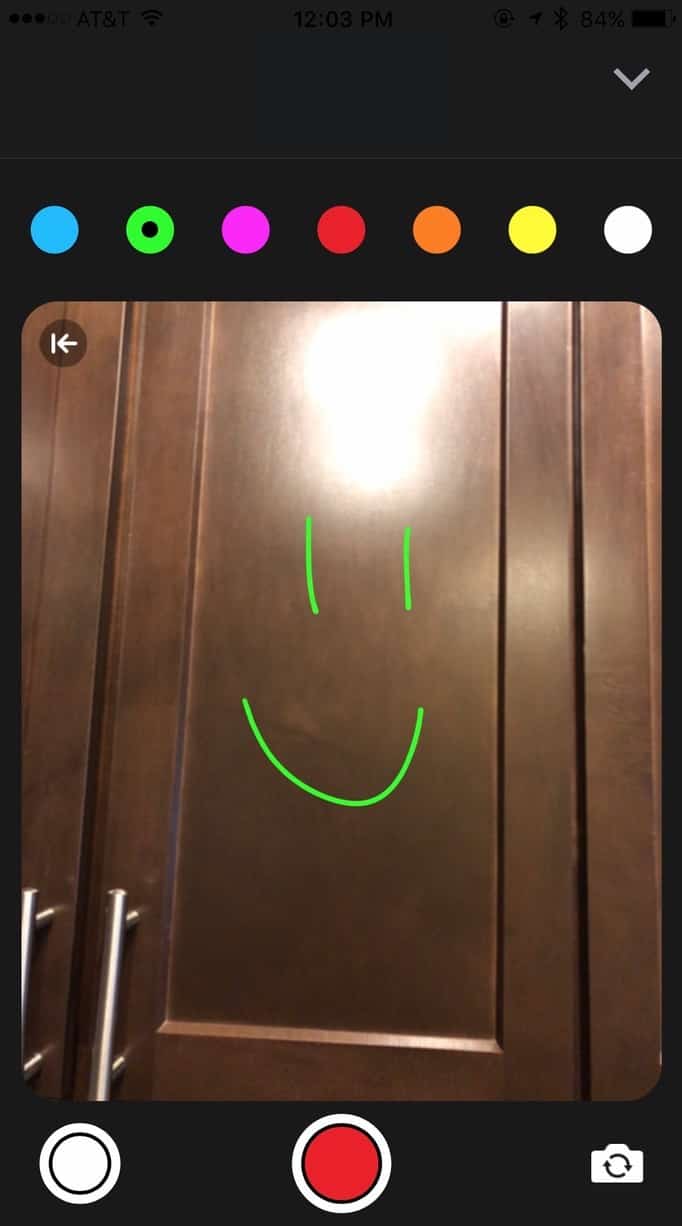Tap the red record video button
The image size is (682, 1226).
pyautogui.click(x=341, y=1163)
